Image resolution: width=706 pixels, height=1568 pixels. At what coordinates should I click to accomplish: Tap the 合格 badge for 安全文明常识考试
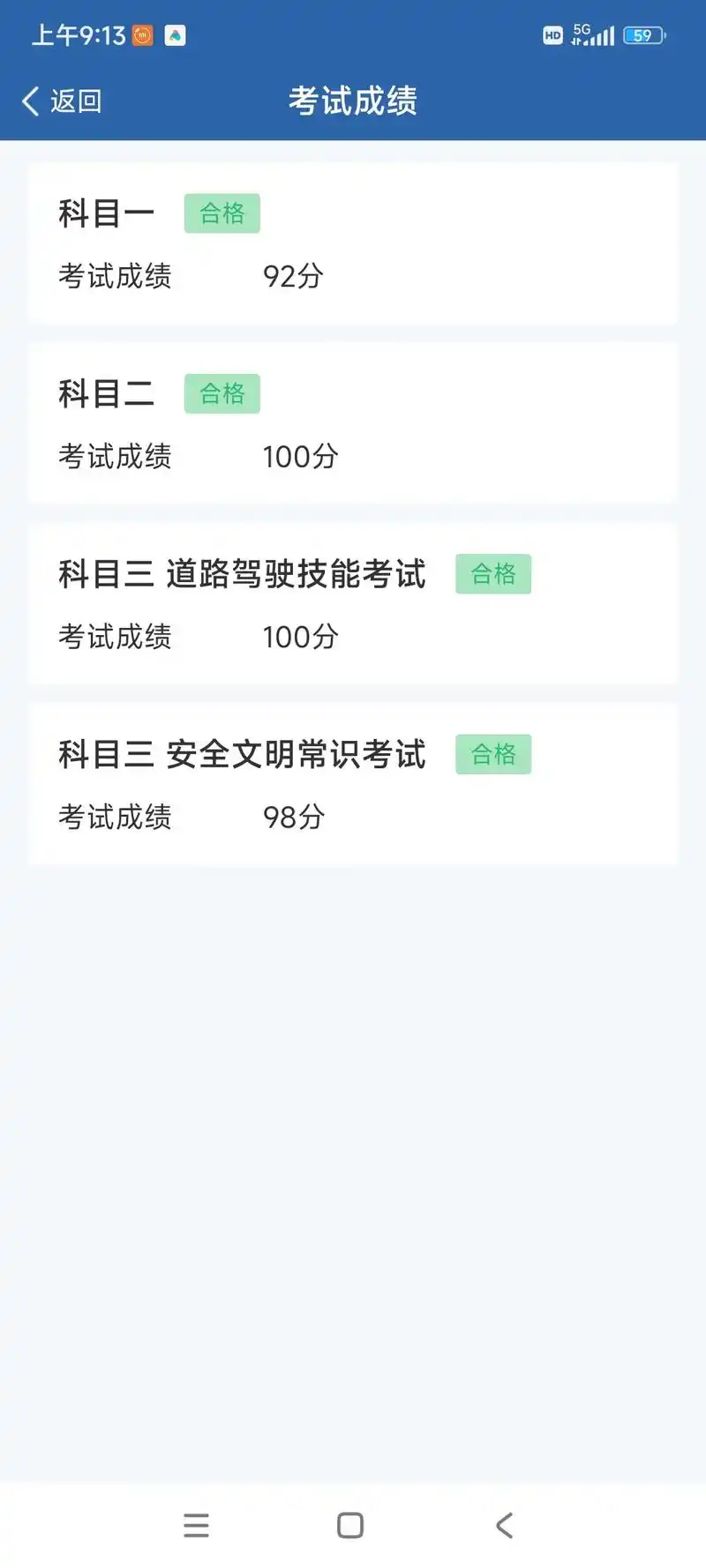click(x=493, y=754)
